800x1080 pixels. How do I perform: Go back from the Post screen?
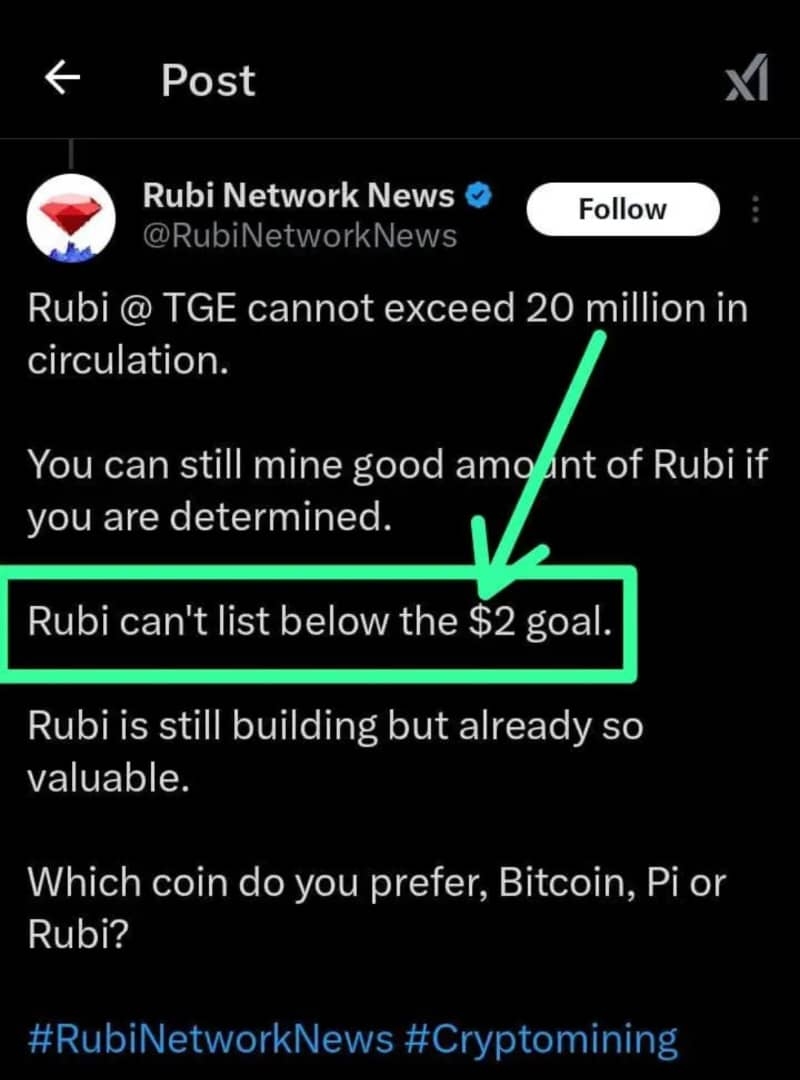point(62,80)
